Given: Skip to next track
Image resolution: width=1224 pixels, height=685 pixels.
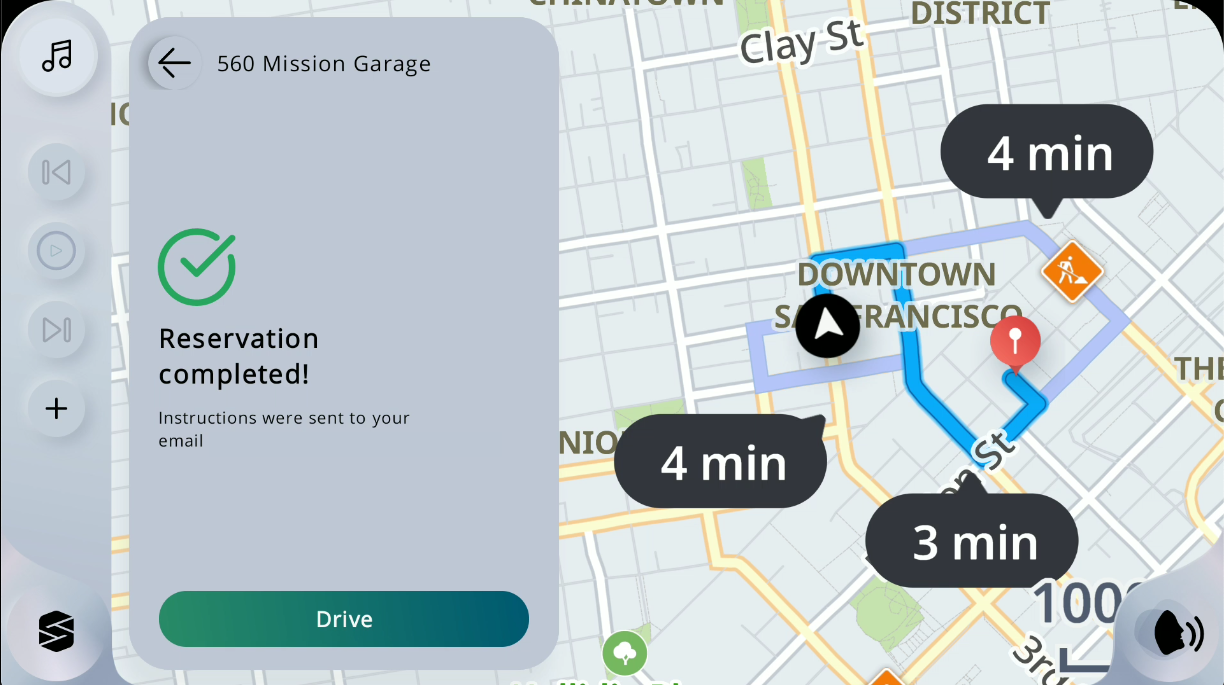Looking at the screenshot, I should tap(56, 329).
